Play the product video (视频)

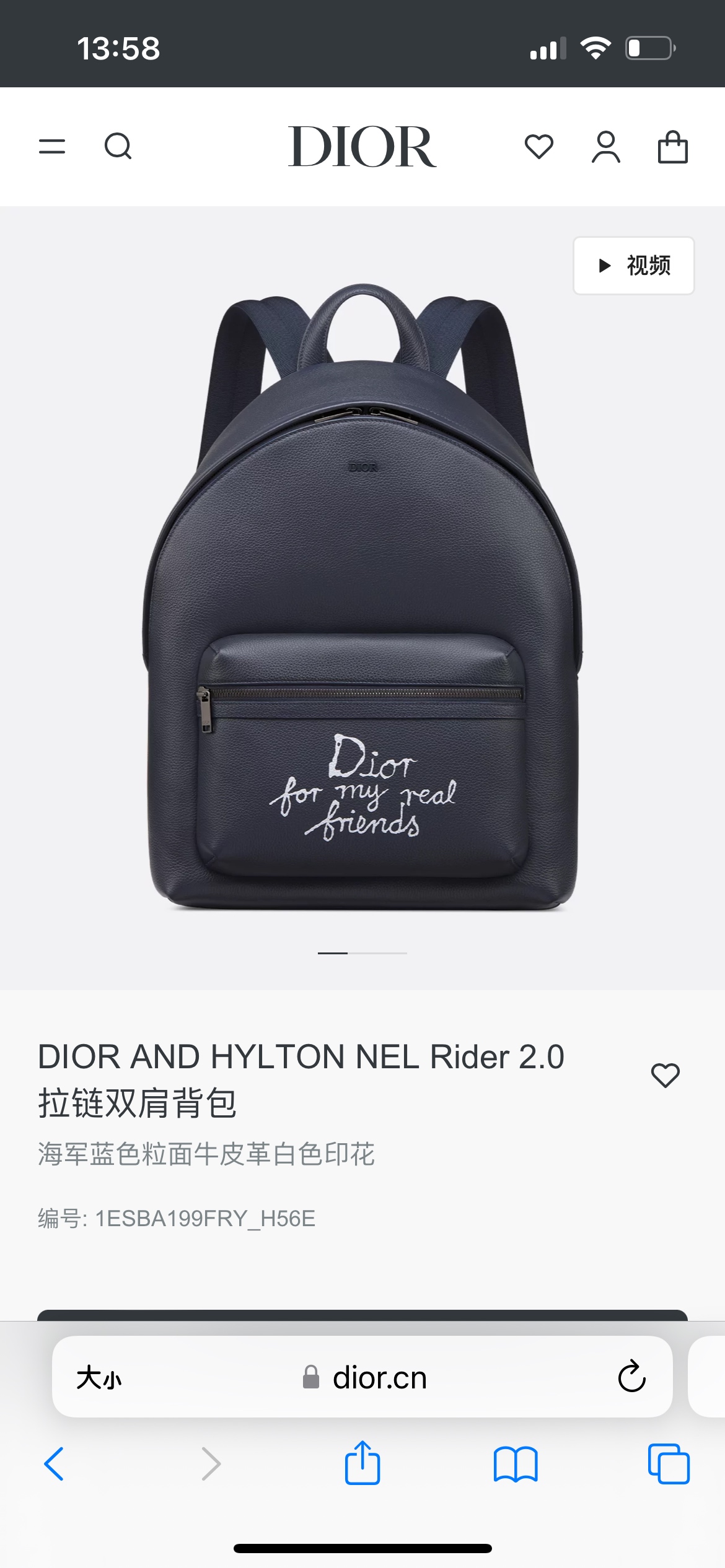(x=633, y=266)
